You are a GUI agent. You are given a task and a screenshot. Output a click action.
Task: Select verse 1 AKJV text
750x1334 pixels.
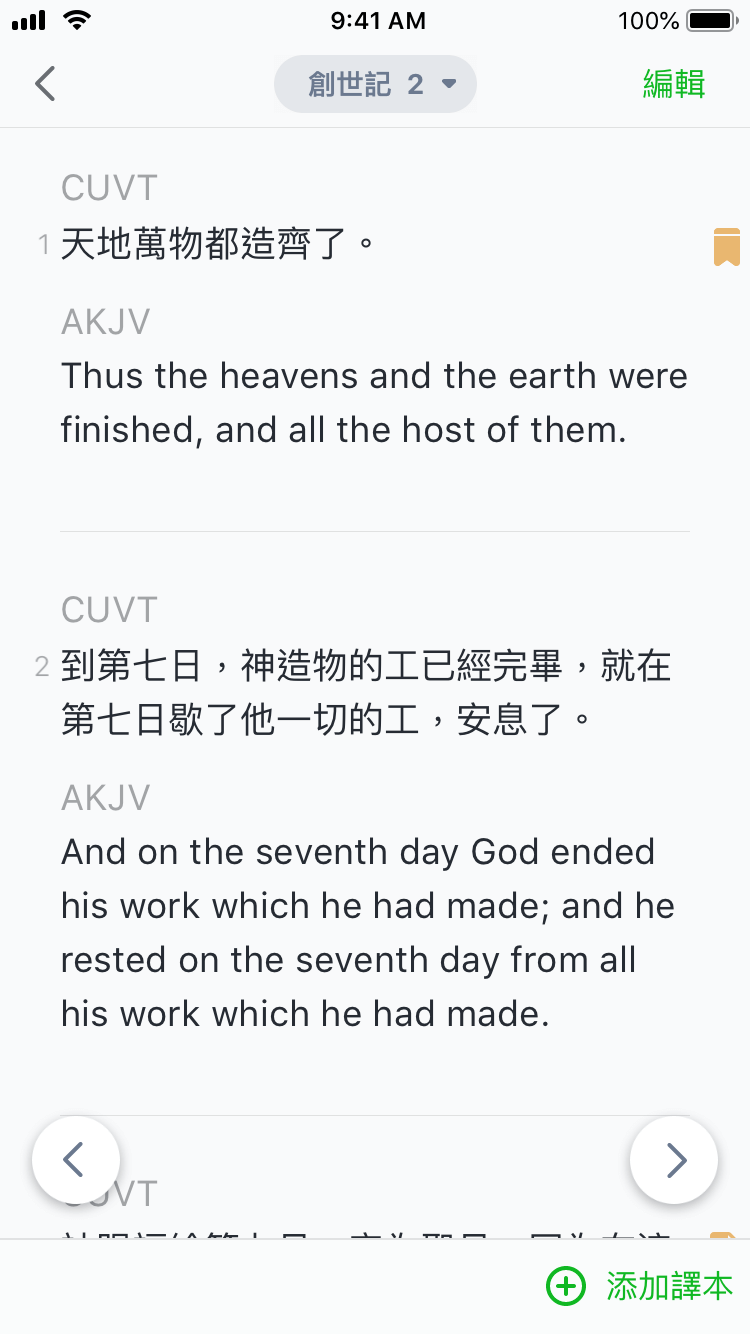pyautogui.click(x=374, y=403)
